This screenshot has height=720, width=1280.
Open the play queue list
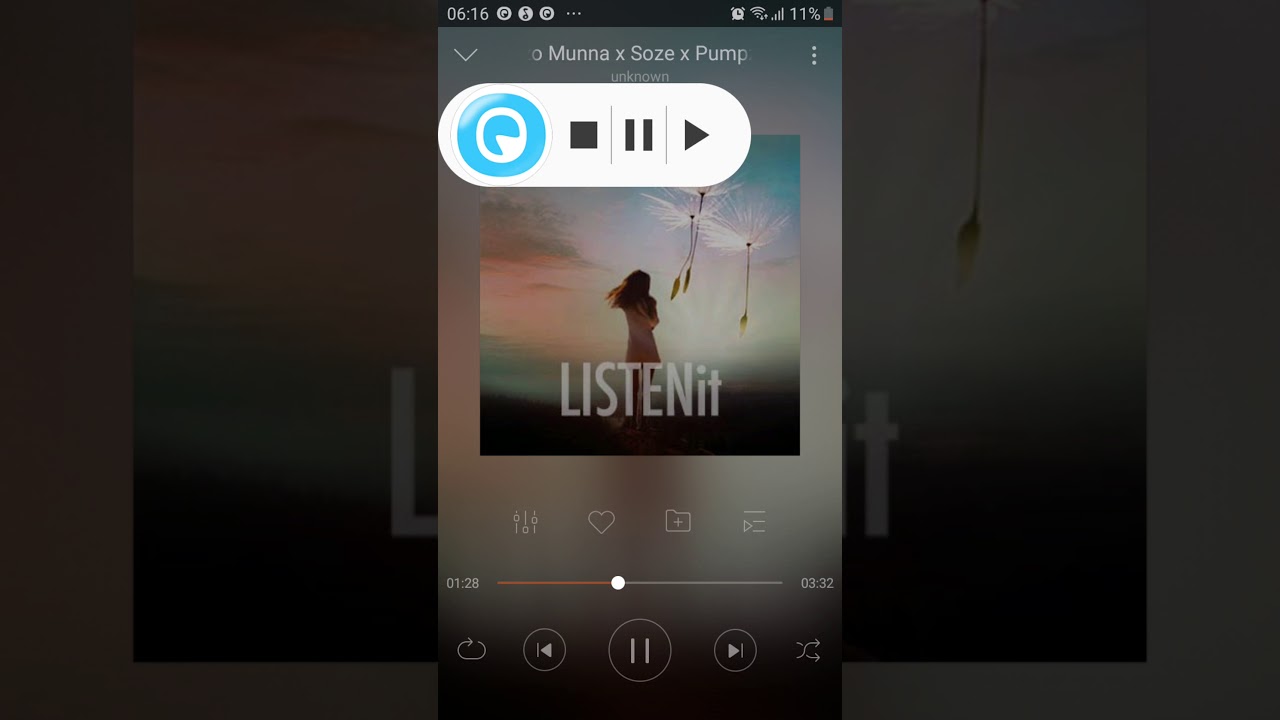754,522
